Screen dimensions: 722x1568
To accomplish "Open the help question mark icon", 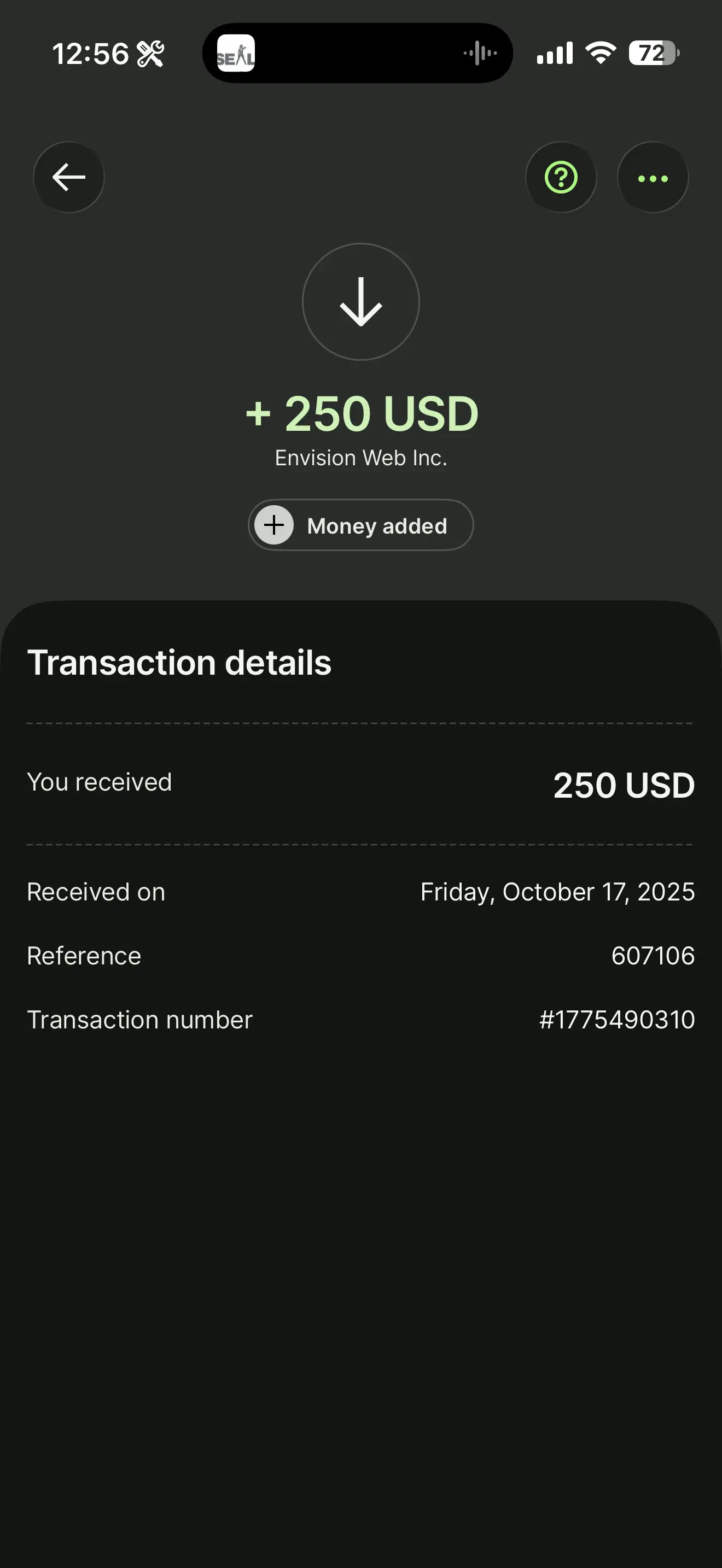I will pos(561,177).
